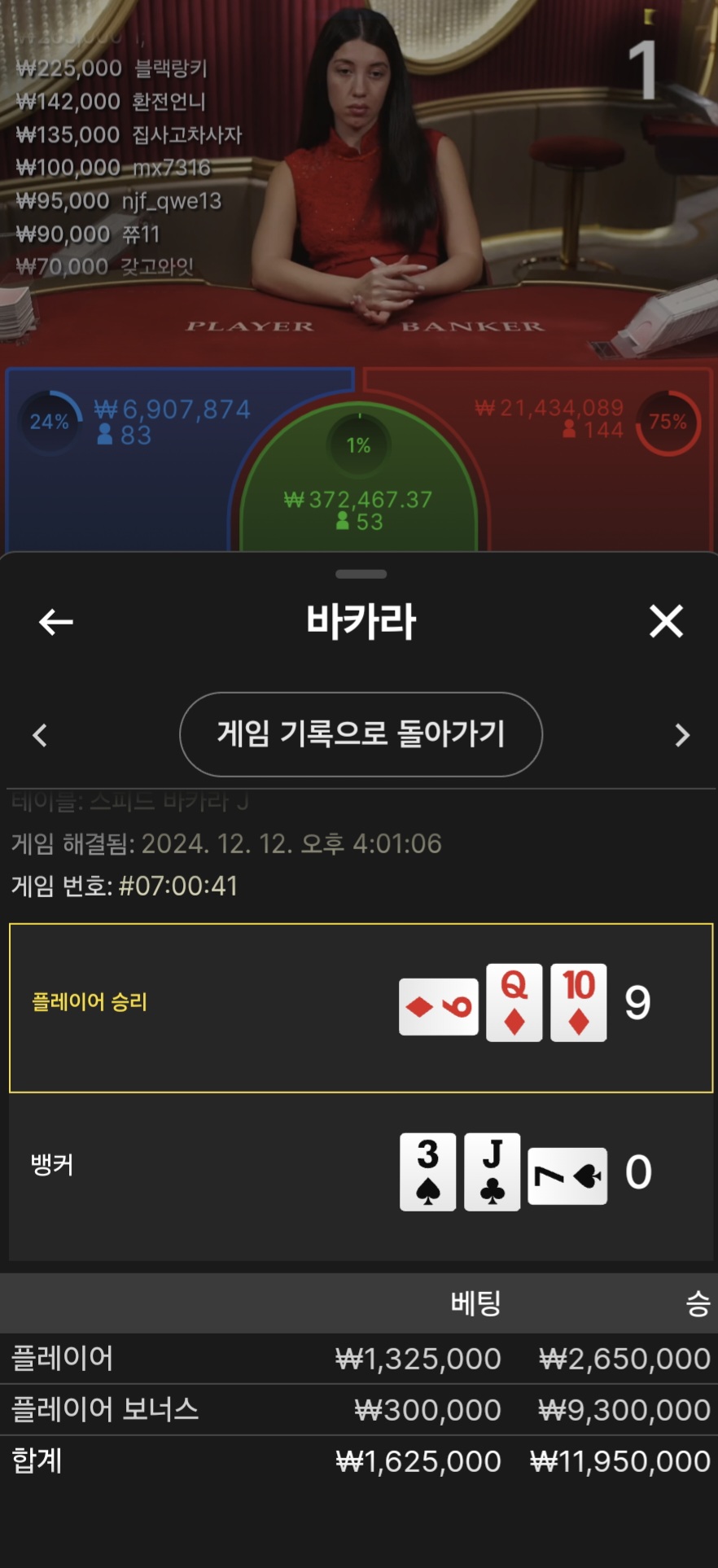Image resolution: width=718 pixels, height=1568 pixels.
Task: Tap 게임 기록으로 돌아가기 button
Action: pyautogui.click(x=361, y=734)
